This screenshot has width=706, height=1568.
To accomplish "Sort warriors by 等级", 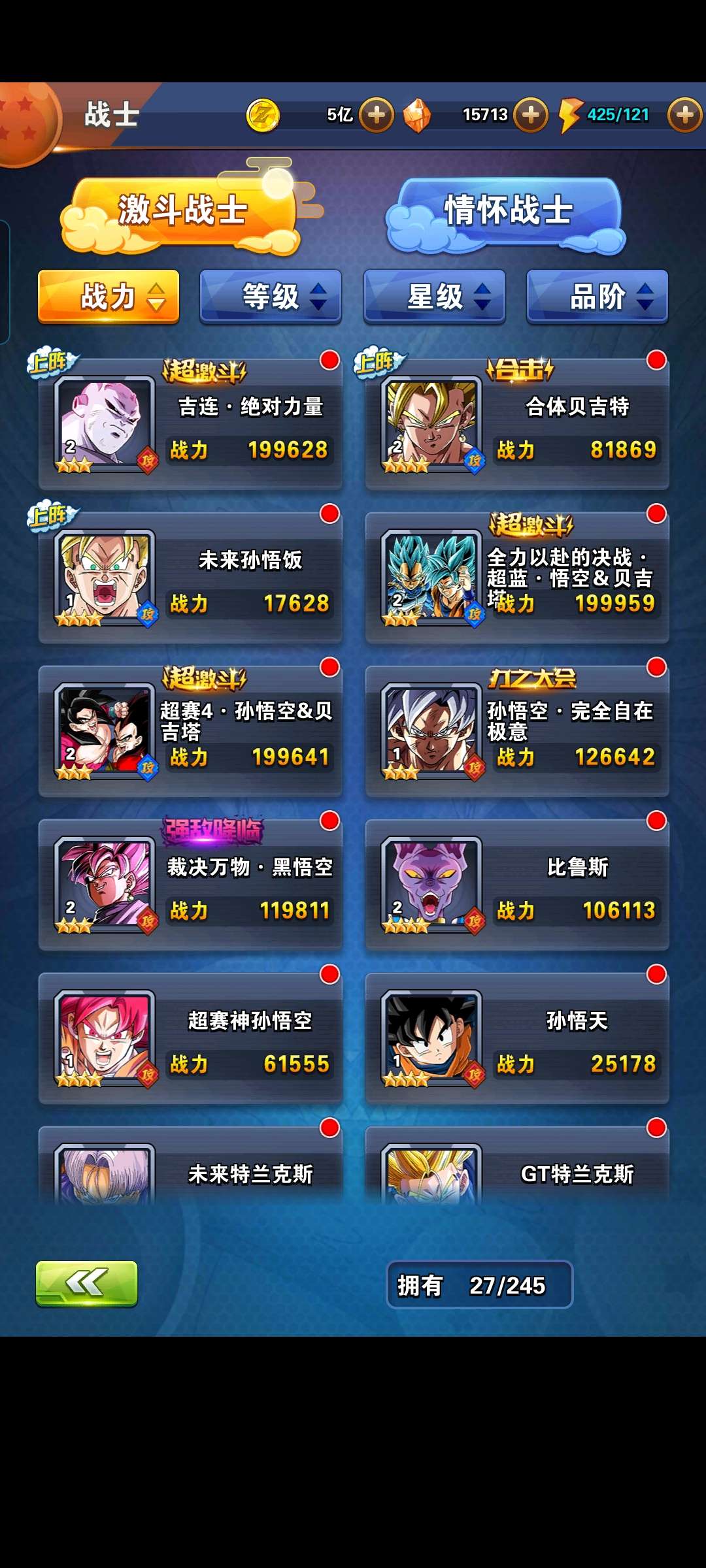I will [x=271, y=297].
